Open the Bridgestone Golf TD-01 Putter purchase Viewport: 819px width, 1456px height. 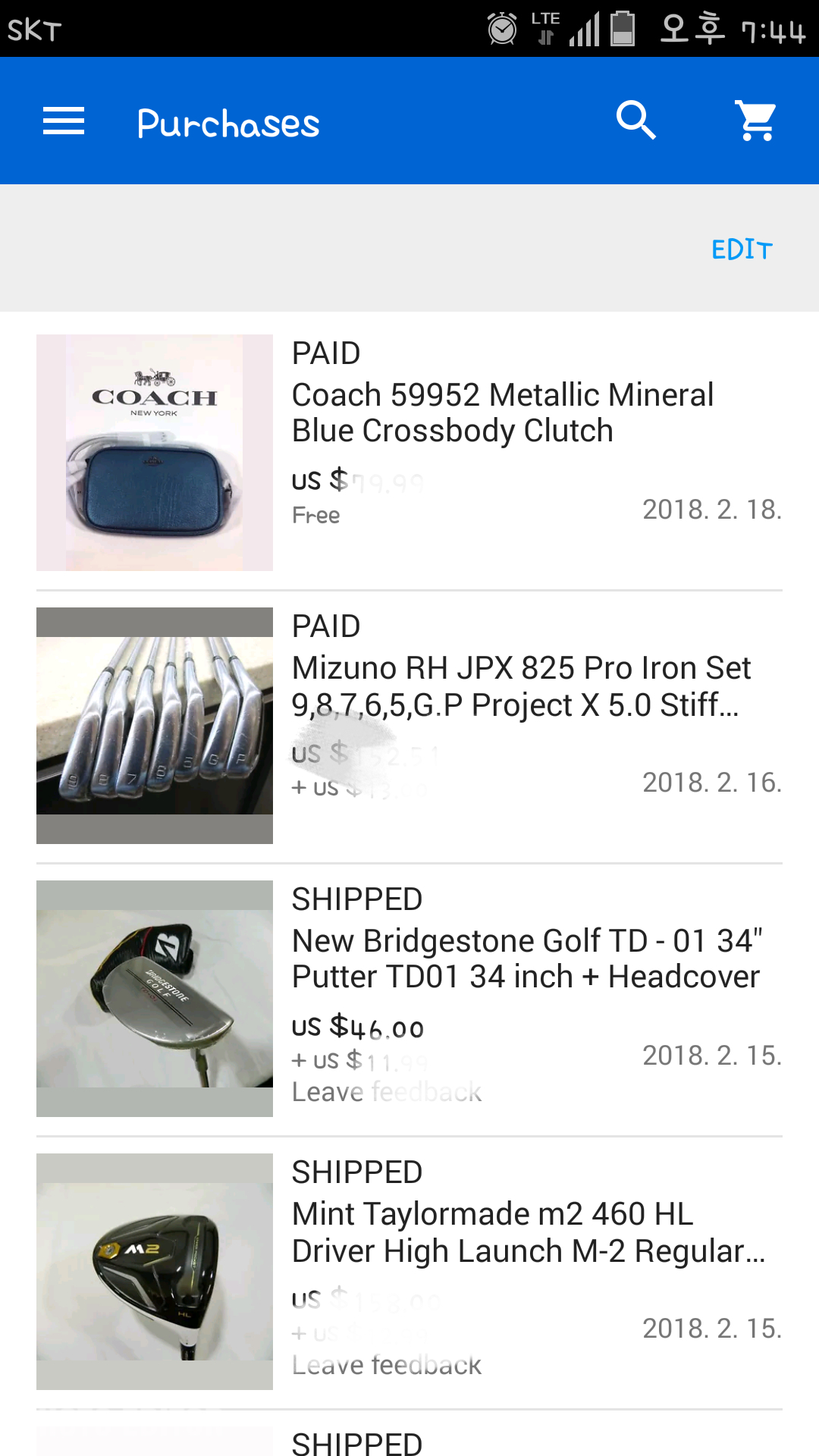pos(526,959)
